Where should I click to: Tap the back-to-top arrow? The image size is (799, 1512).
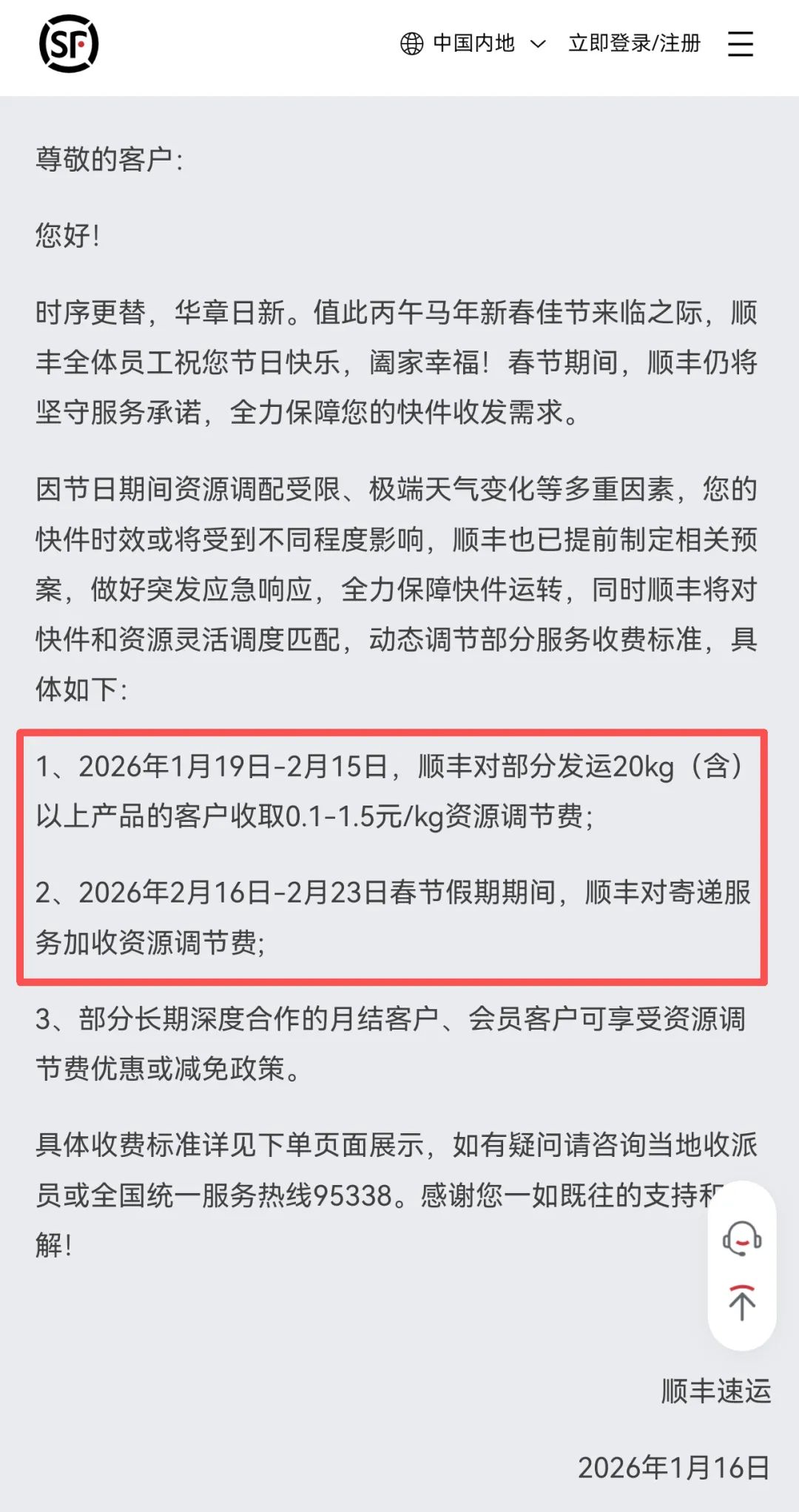click(741, 1303)
